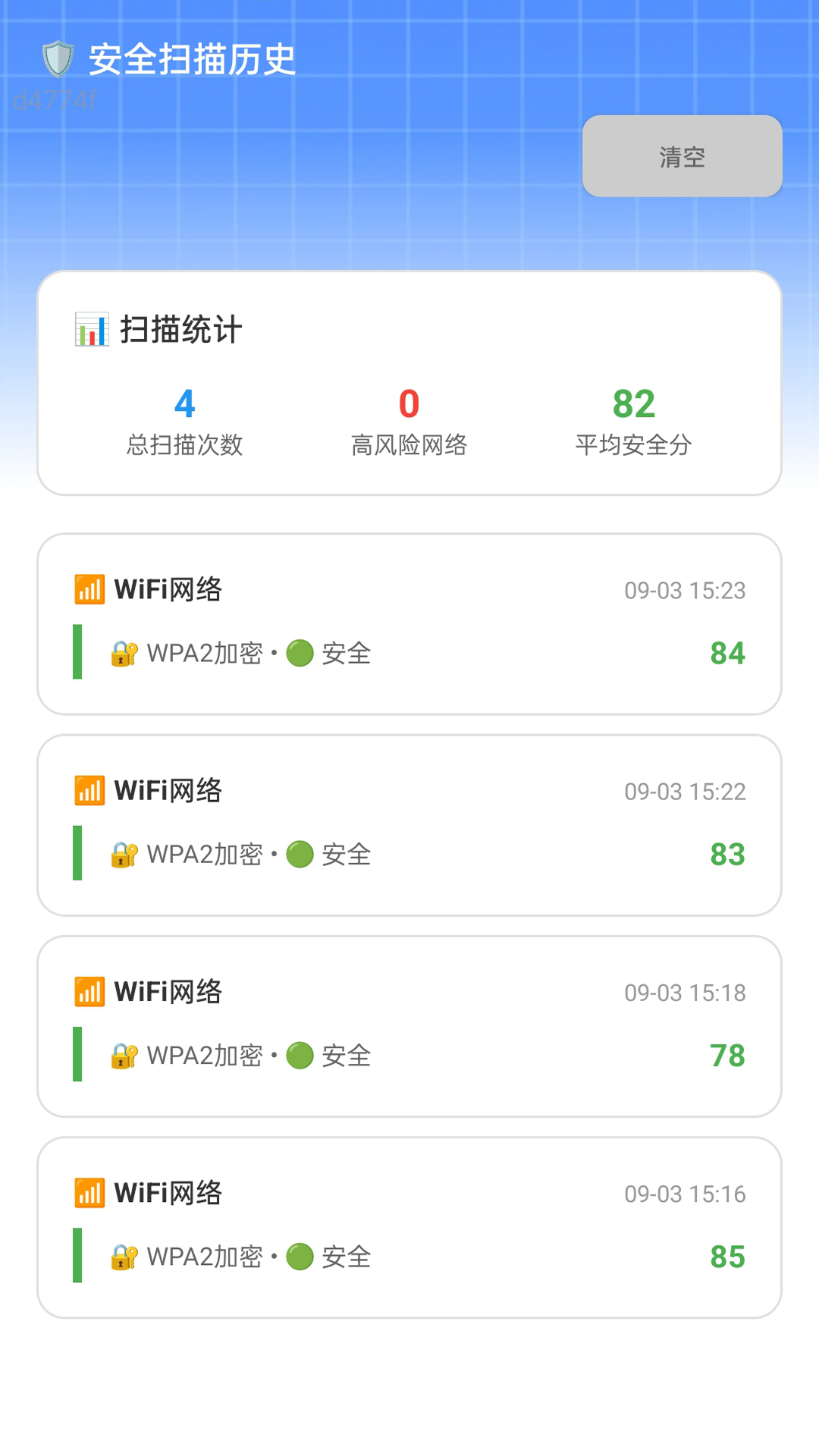Click the WiFi signal icon on the 15:23 record
Image resolution: width=819 pixels, height=1456 pixels.
coord(89,589)
